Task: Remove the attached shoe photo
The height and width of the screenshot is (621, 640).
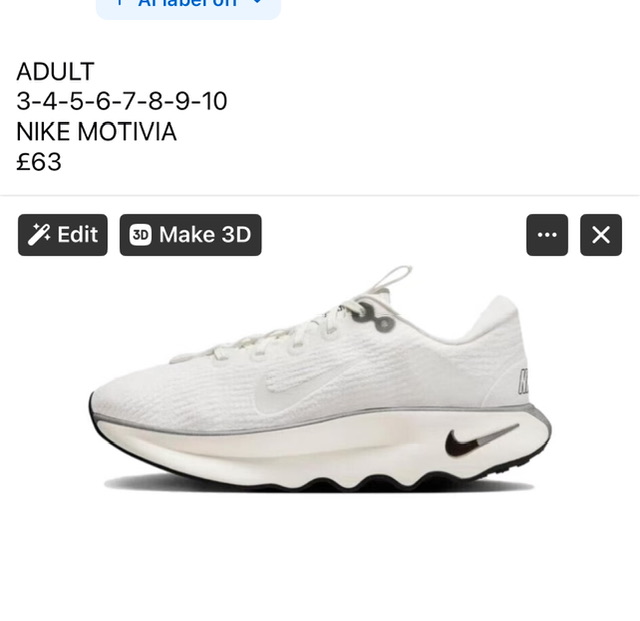Action: (601, 235)
